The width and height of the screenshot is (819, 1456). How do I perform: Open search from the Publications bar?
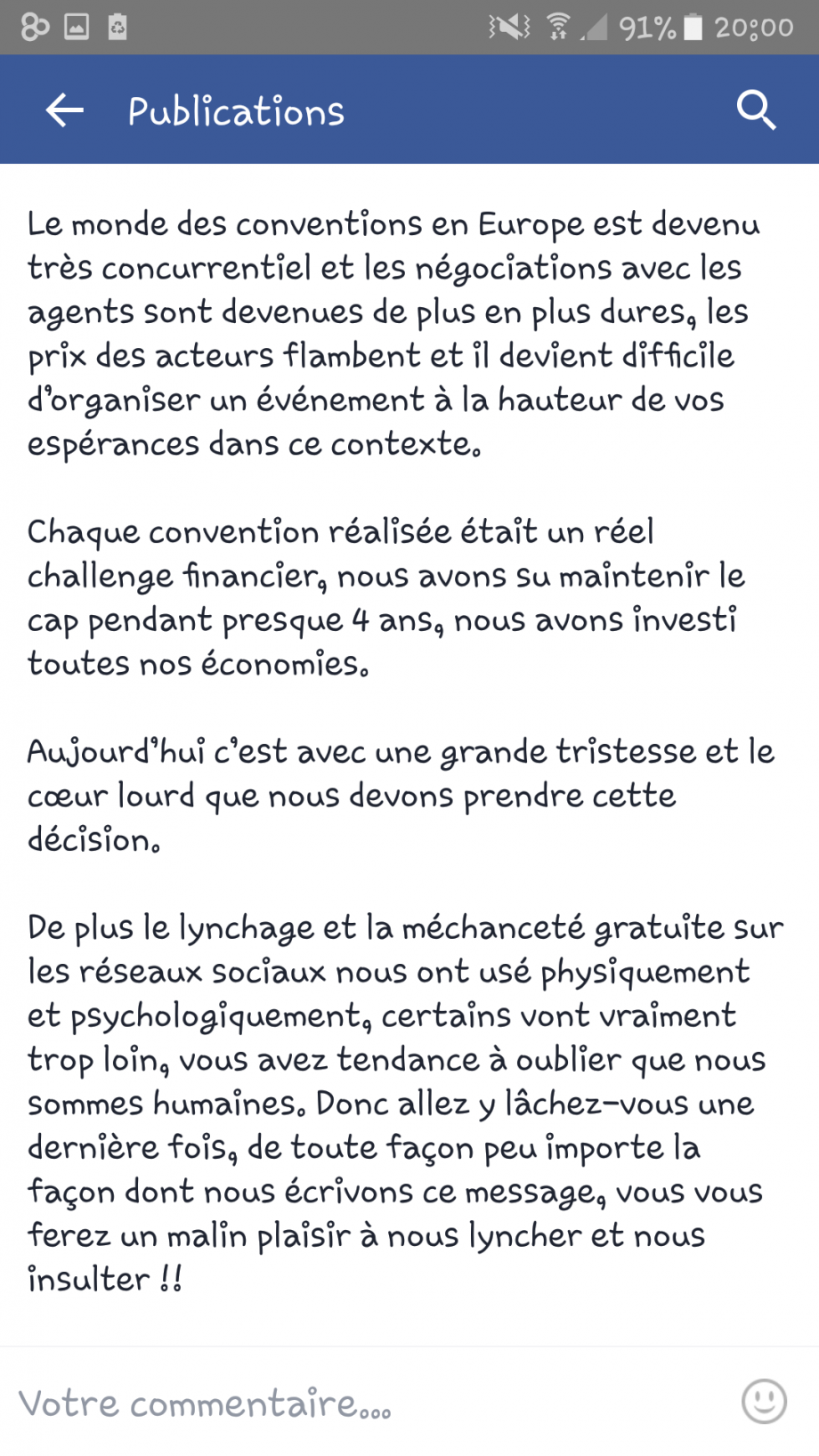pos(756,110)
